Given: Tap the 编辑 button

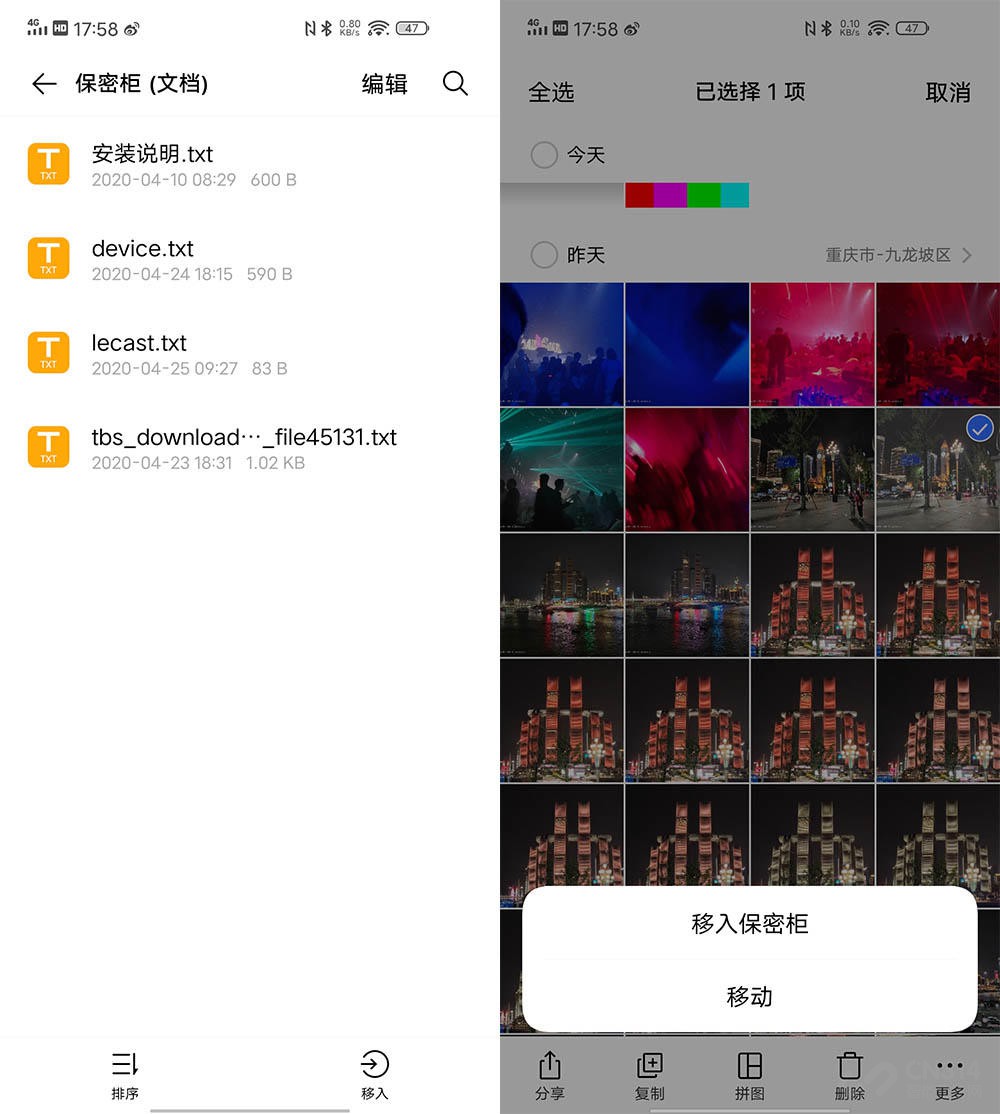Looking at the screenshot, I should [x=384, y=84].
